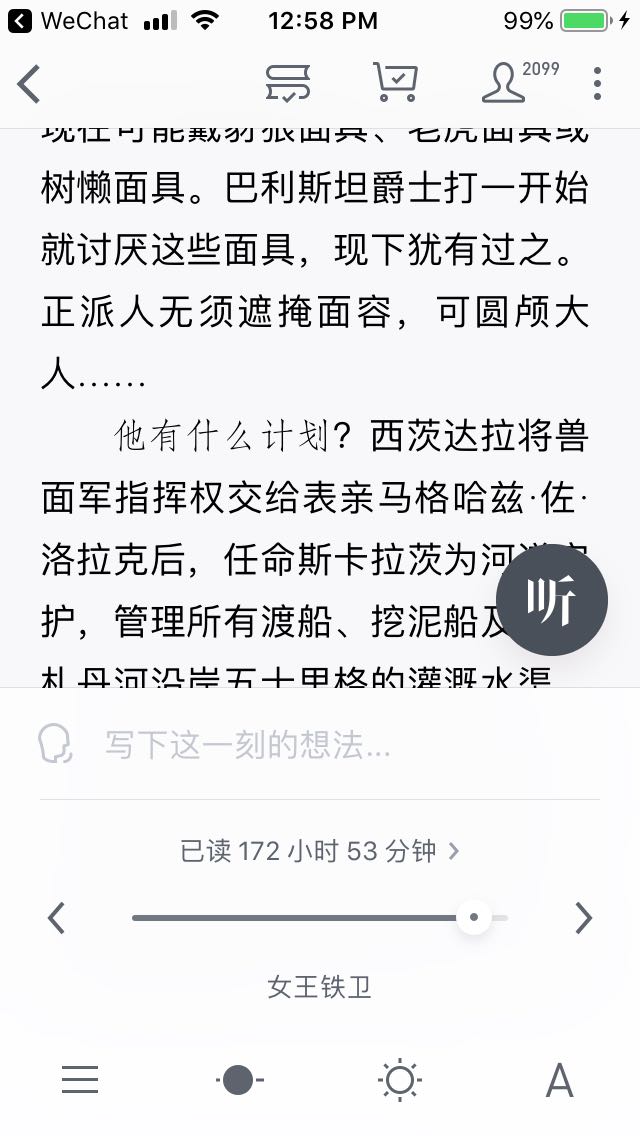
Task: Open the font settings A icon
Action: [x=560, y=1081]
